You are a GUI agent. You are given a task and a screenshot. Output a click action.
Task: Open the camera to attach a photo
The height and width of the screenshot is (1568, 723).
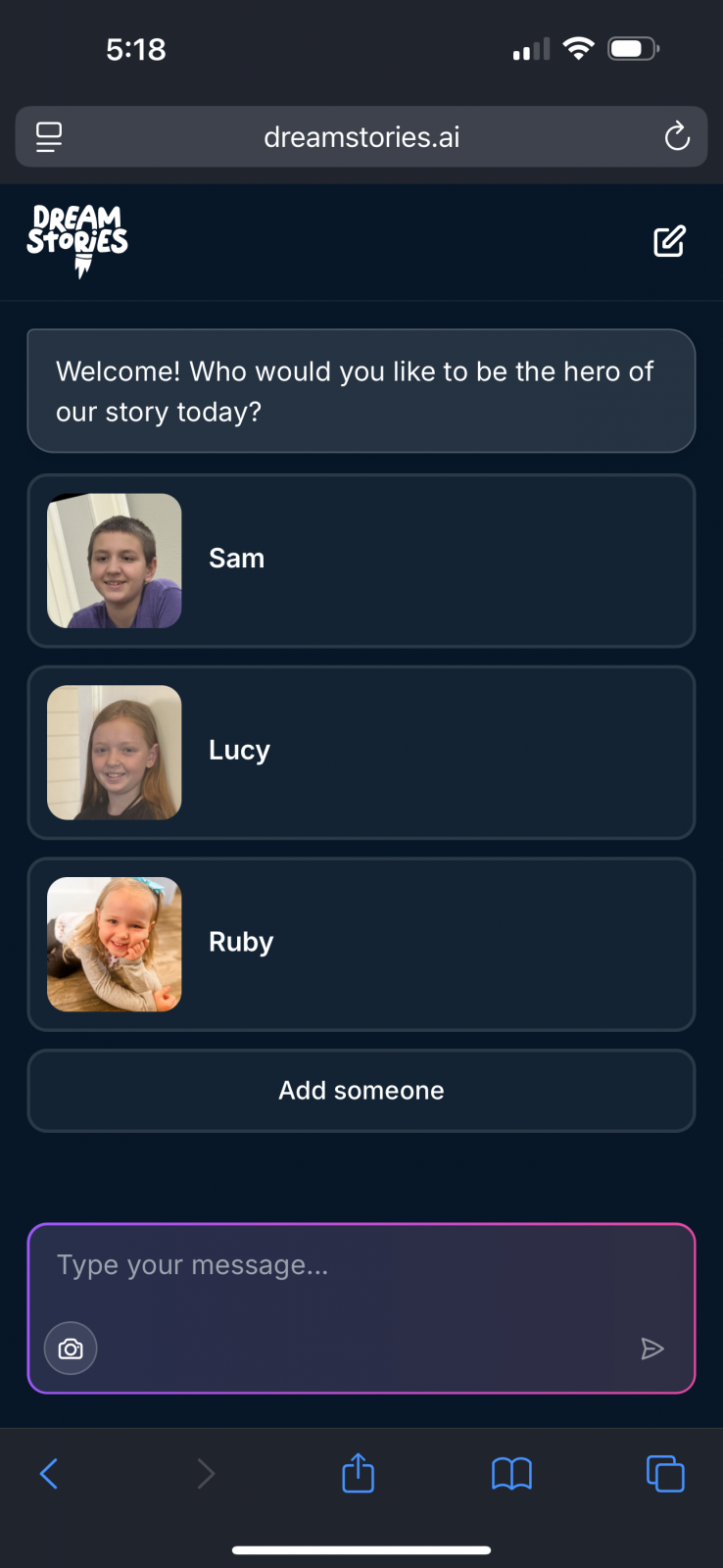[x=71, y=1348]
